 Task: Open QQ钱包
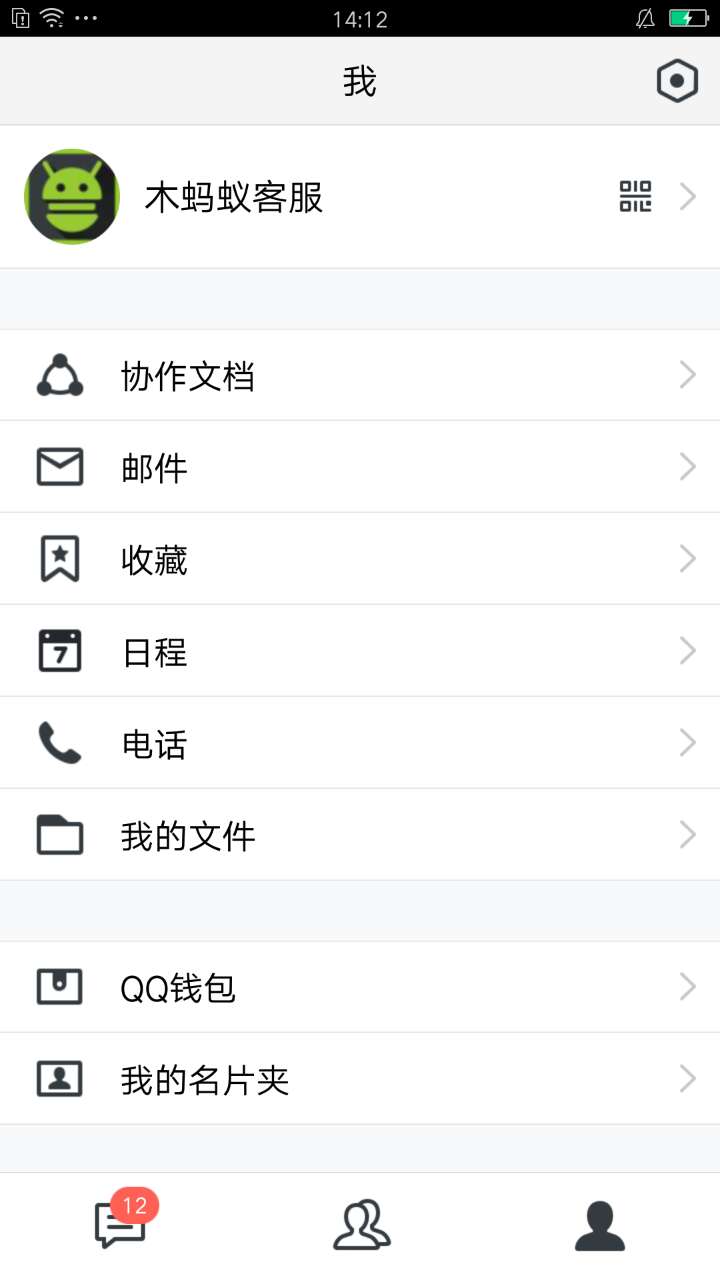point(360,987)
